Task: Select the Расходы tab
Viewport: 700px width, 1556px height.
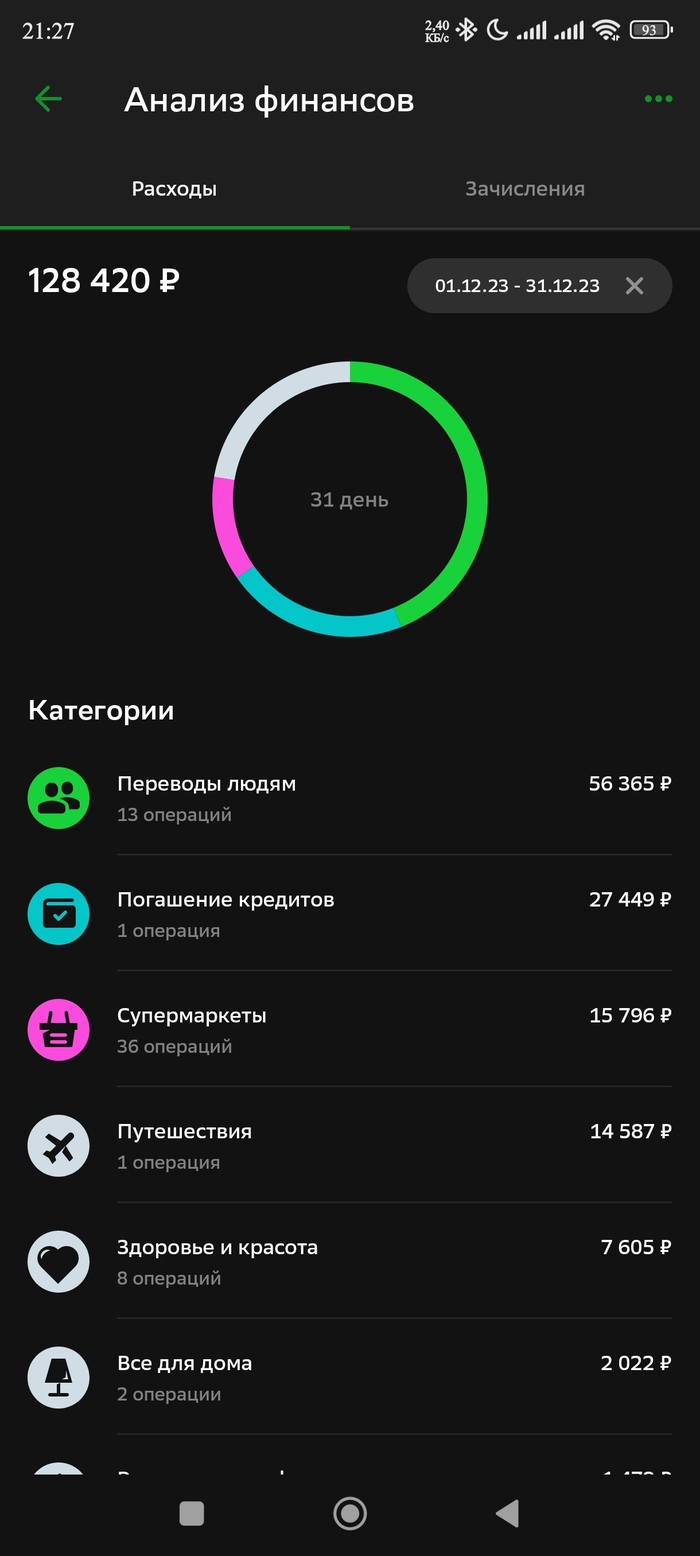Action: point(174,189)
